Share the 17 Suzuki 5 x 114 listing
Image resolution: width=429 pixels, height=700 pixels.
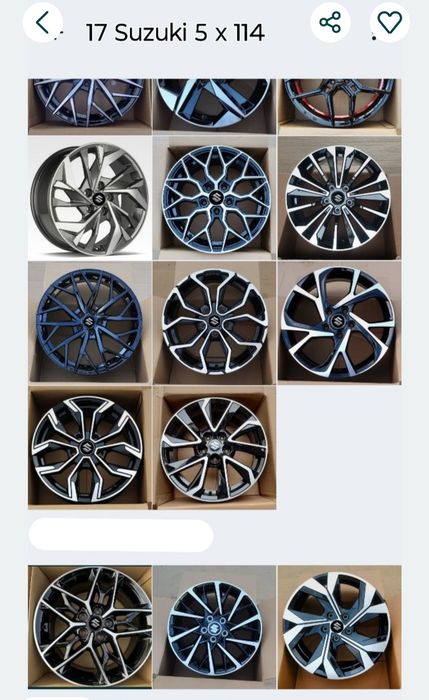tap(330, 22)
